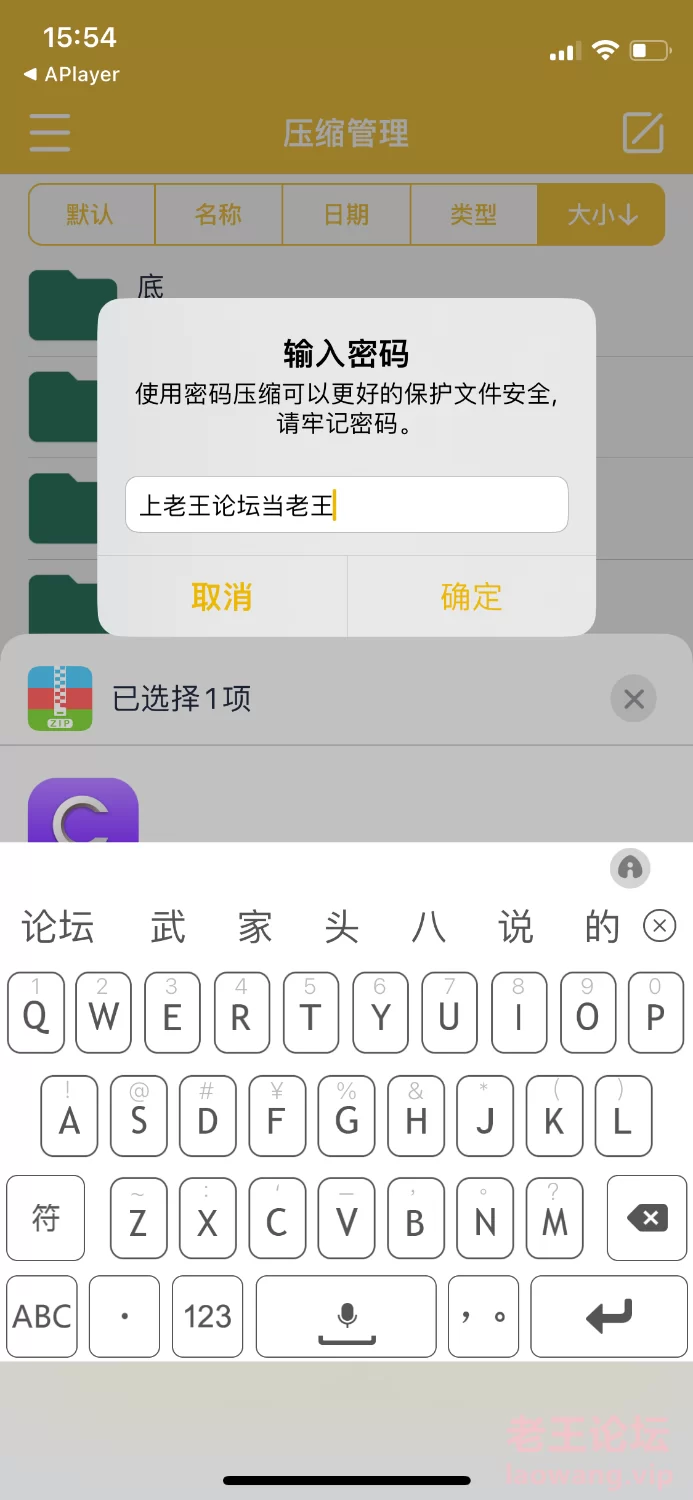Tap the keyboard return key
The image size is (693, 1500).
[x=609, y=1316]
